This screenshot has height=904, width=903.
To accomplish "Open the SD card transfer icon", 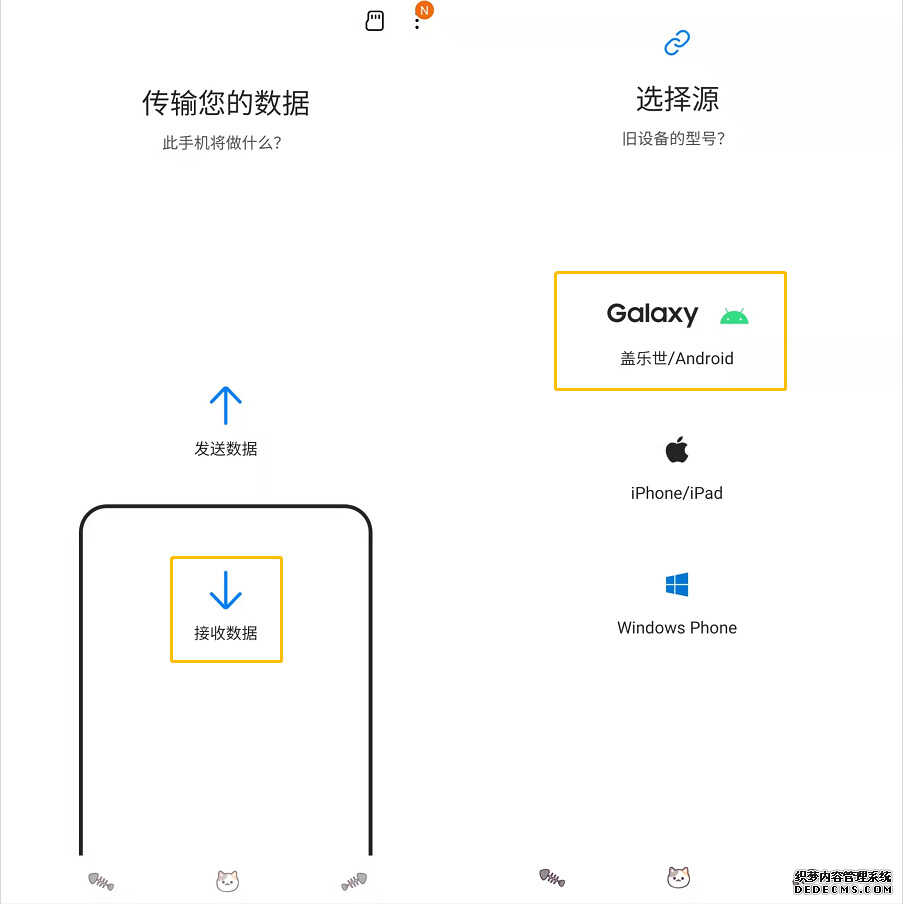I will 375,21.
